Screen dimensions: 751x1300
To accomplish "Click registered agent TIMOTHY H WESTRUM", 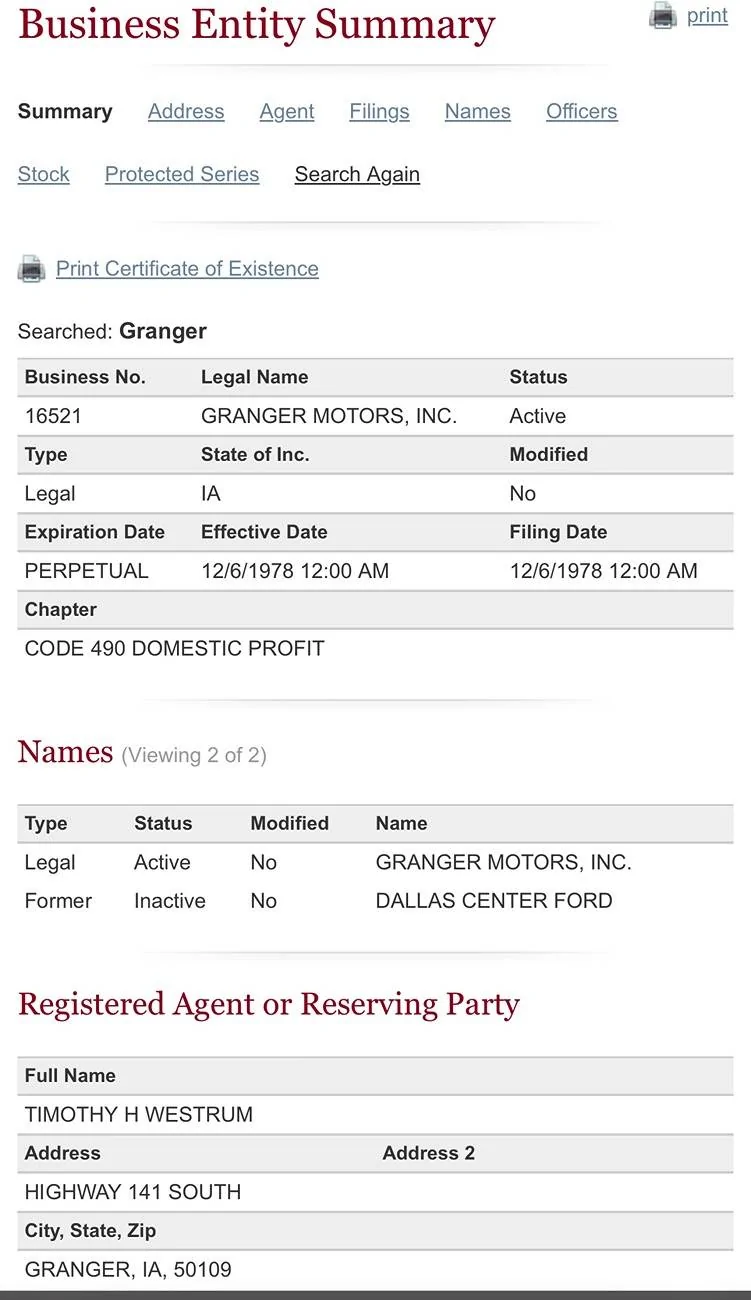I will tap(139, 1114).
